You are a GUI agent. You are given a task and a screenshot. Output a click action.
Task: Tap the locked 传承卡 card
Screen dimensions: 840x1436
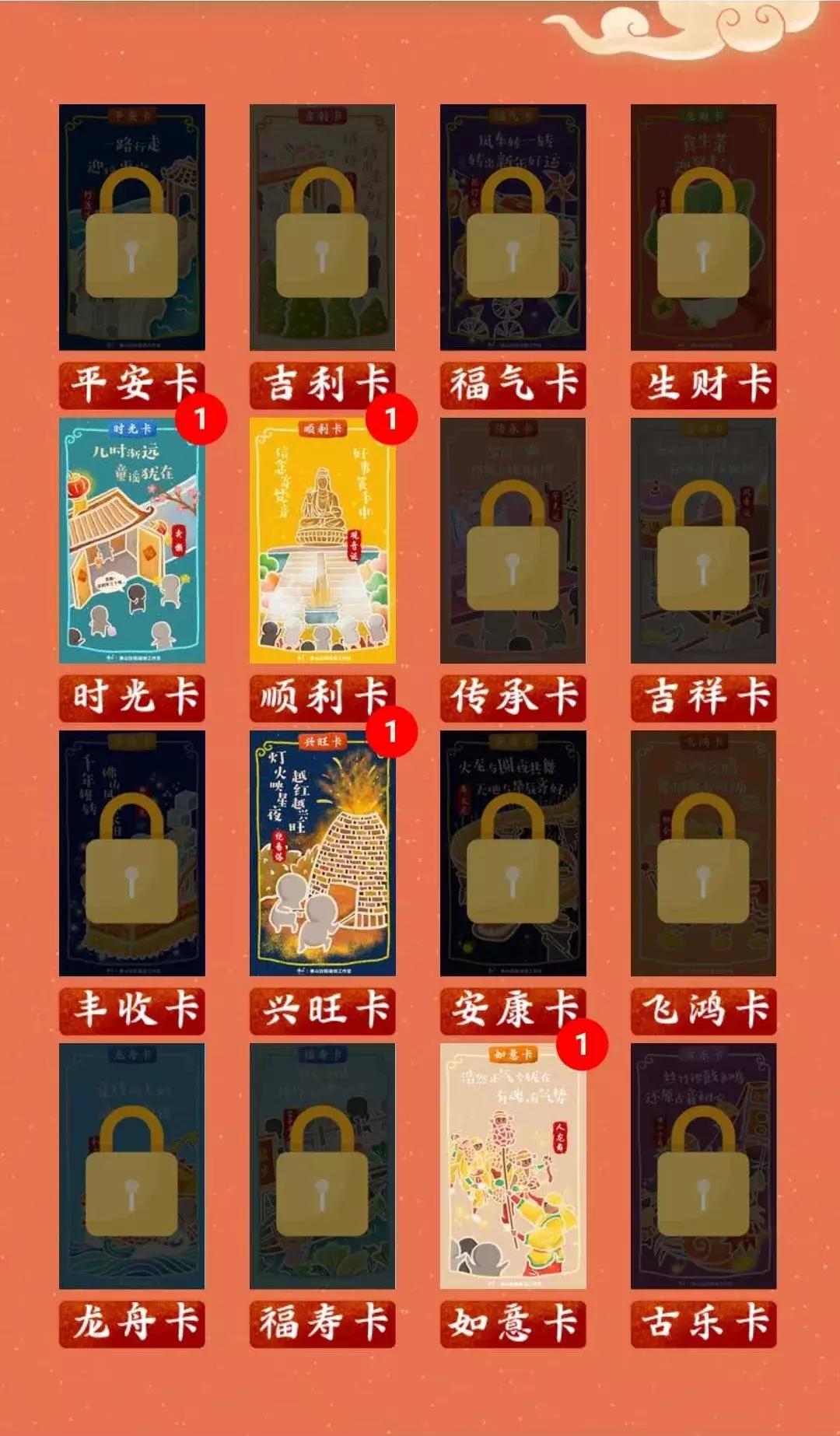point(513,541)
